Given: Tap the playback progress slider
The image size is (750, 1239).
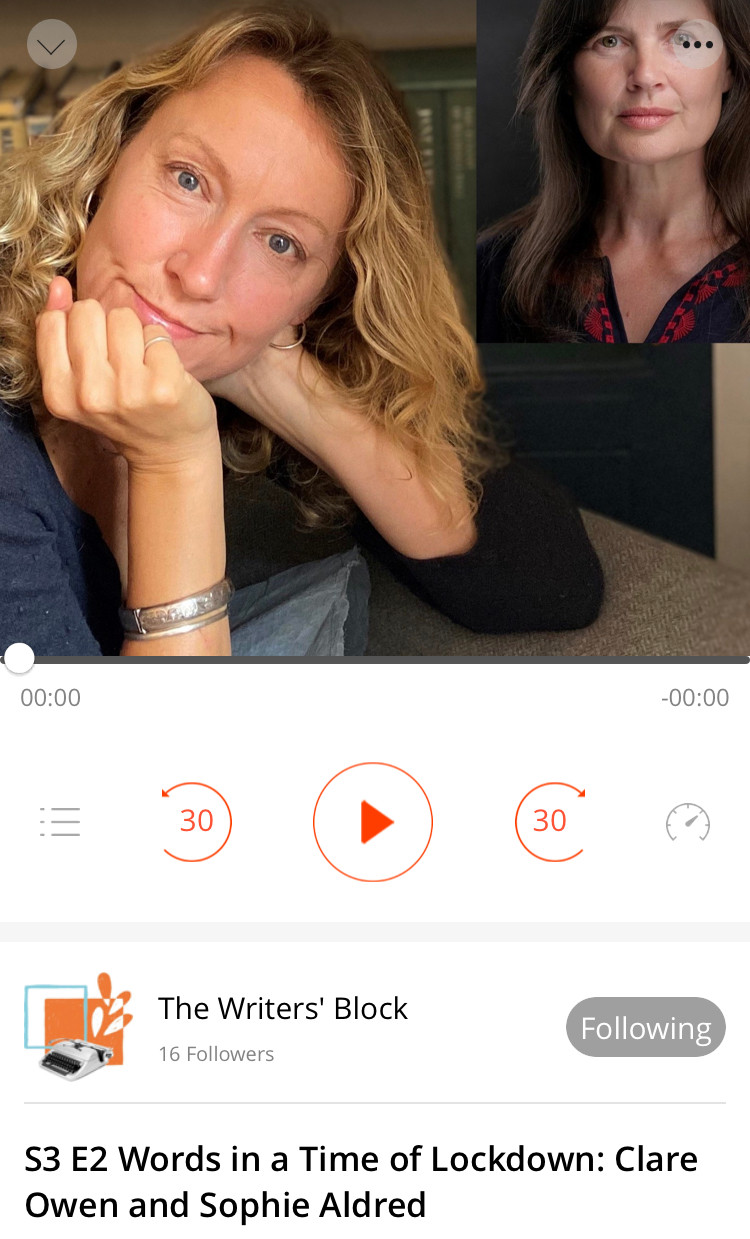Looking at the screenshot, I should [375, 659].
